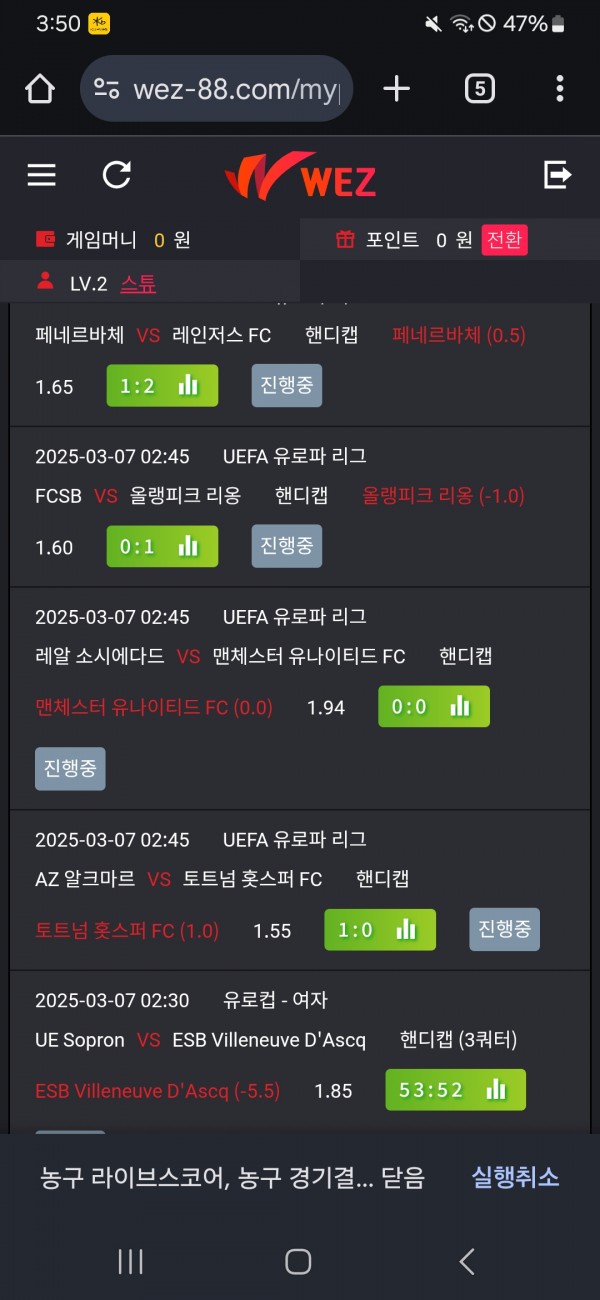
Task: Go back with the system back button
Action: [x=466, y=1262]
